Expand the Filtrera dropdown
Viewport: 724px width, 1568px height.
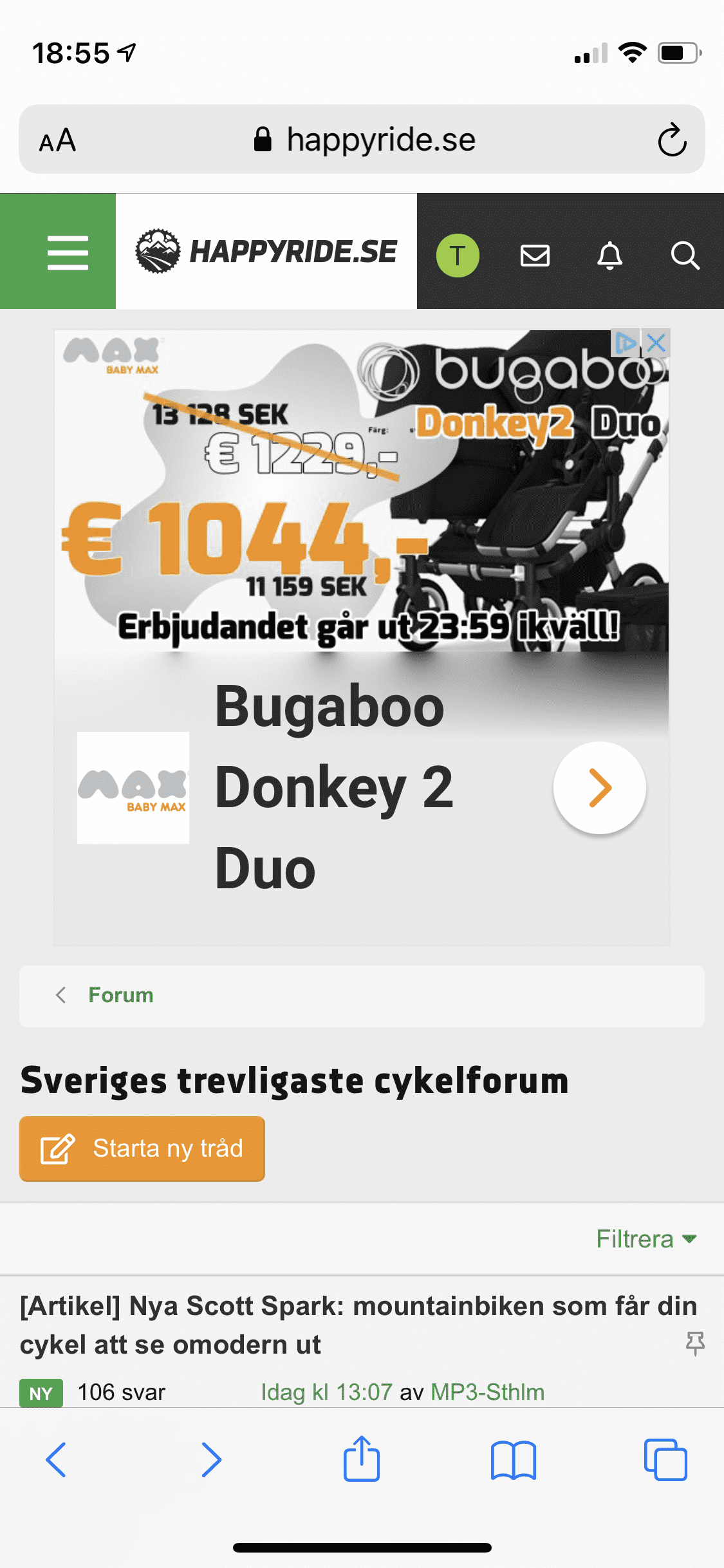click(646, 1238)
